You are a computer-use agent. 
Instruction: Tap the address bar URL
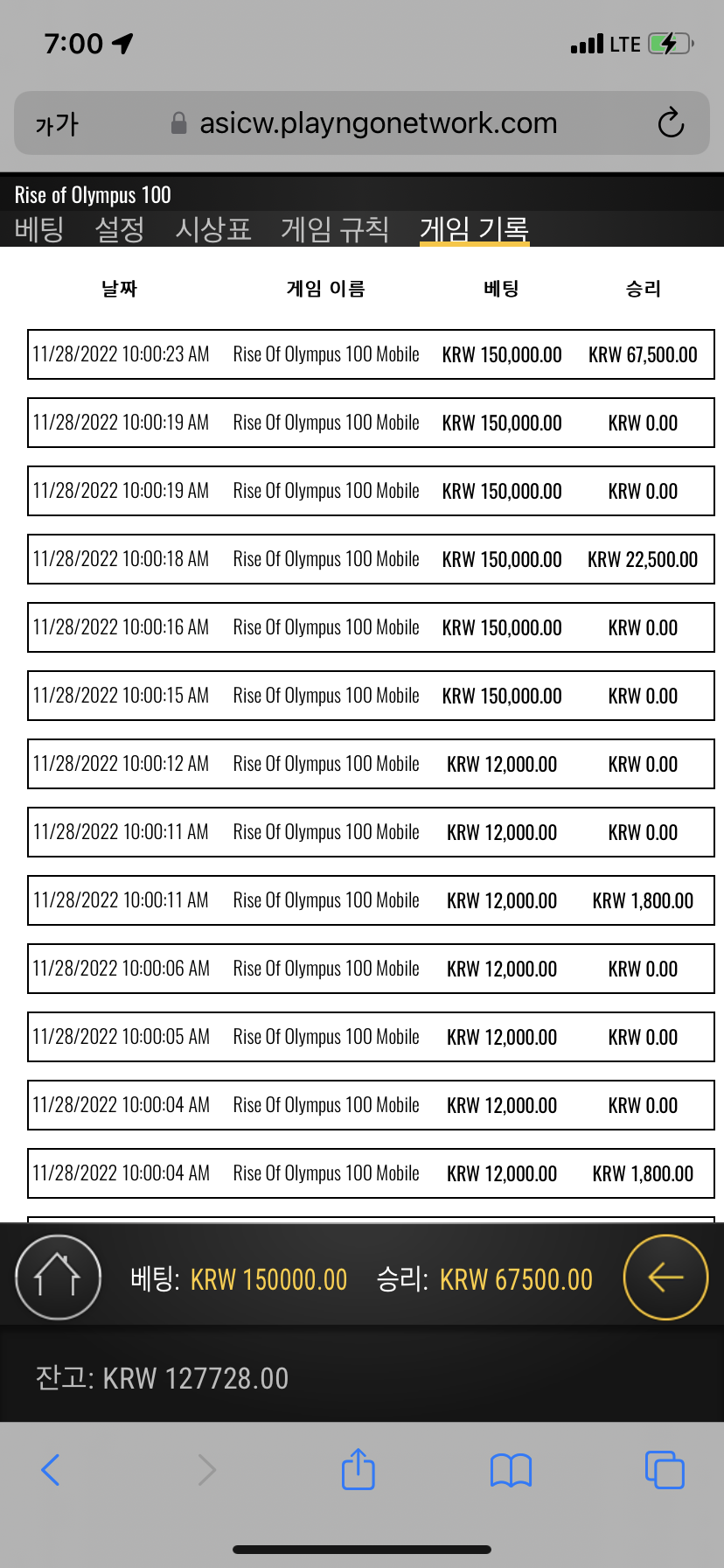(x=378, y=123)
